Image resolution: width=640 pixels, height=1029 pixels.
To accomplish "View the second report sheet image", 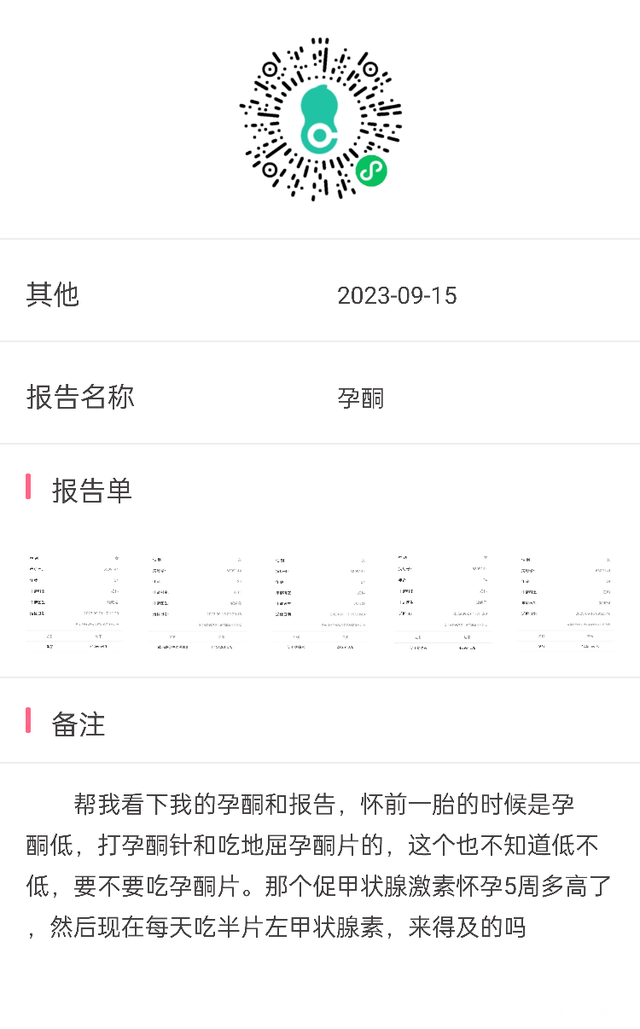I will pos(197,602).
